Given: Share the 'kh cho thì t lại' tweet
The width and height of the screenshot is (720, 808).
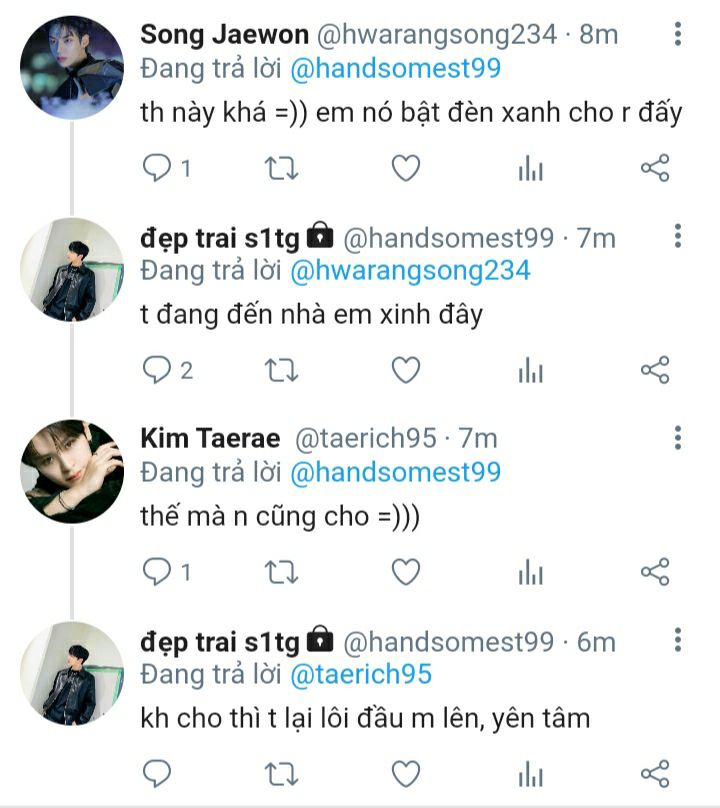Looking at the screenshot, I should (x=654, y=773).
